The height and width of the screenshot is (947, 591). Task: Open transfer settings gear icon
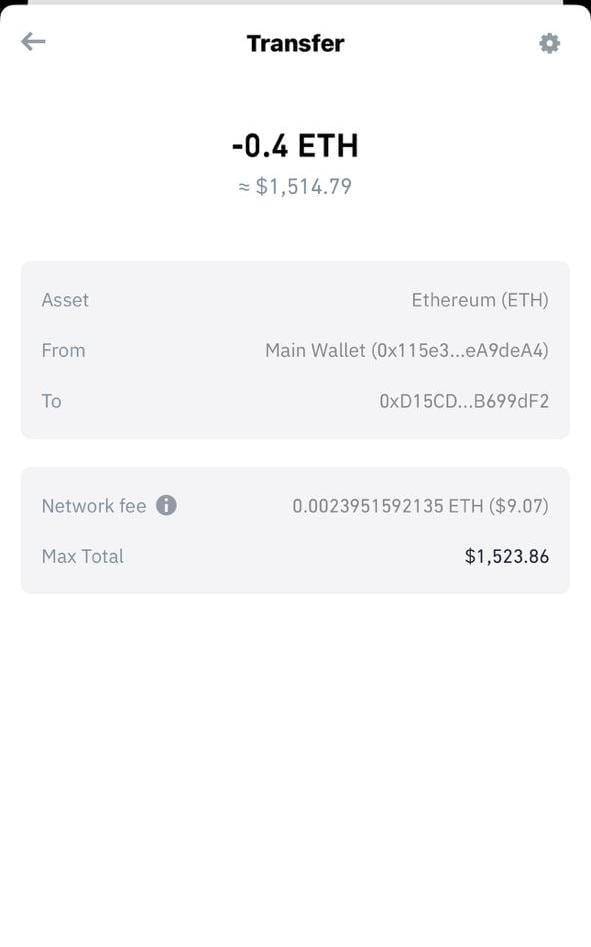coord(549,43)
